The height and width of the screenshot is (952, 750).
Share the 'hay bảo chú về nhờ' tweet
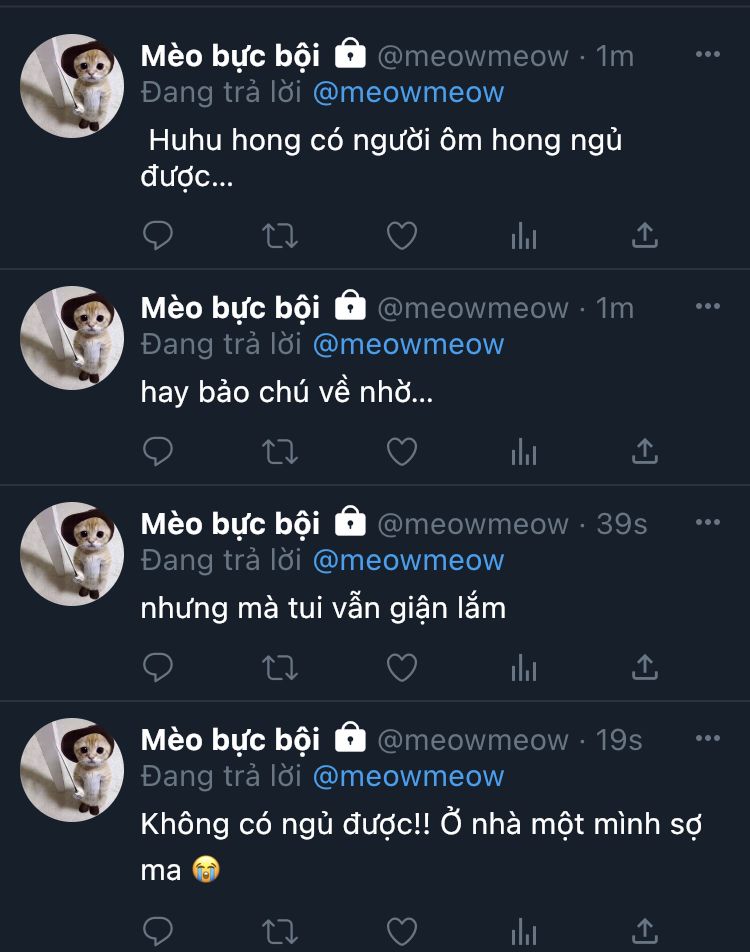click(645, 452)
